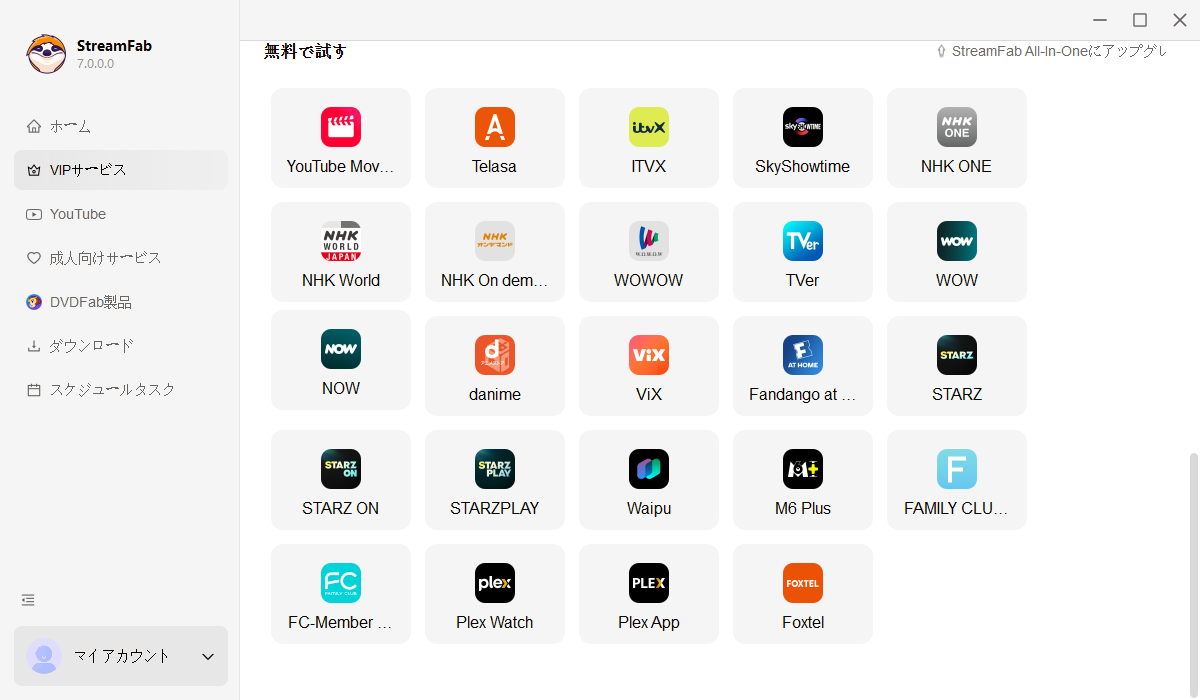Select the STARZPLAY tile
Image resolution: width=1200 pixels, height=700 pixels.
coord(495,480)
